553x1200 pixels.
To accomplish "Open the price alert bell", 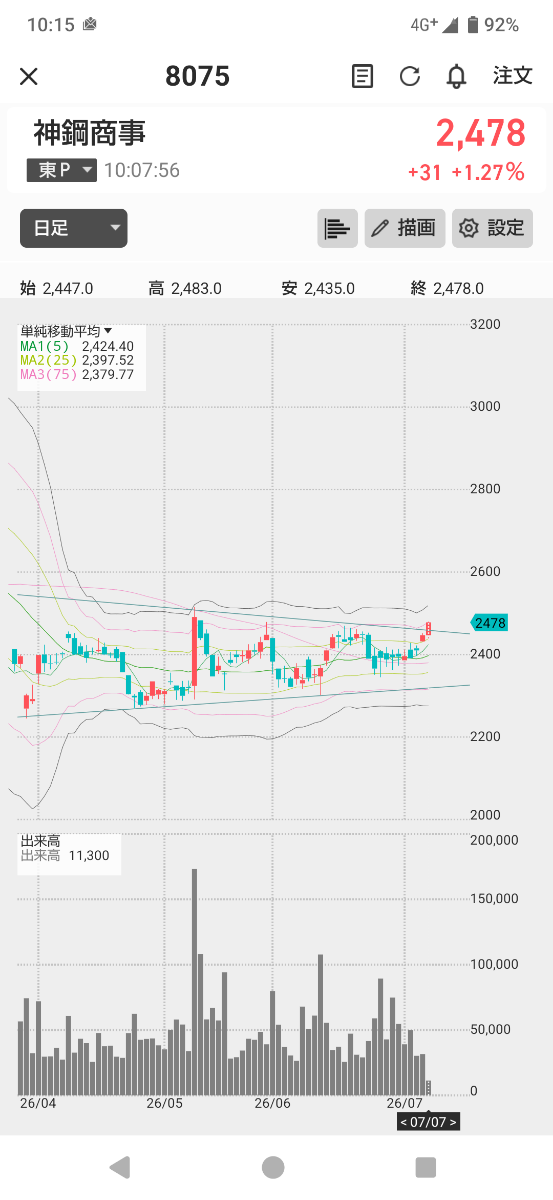I will pyautogui.click(x=456, y=76).
